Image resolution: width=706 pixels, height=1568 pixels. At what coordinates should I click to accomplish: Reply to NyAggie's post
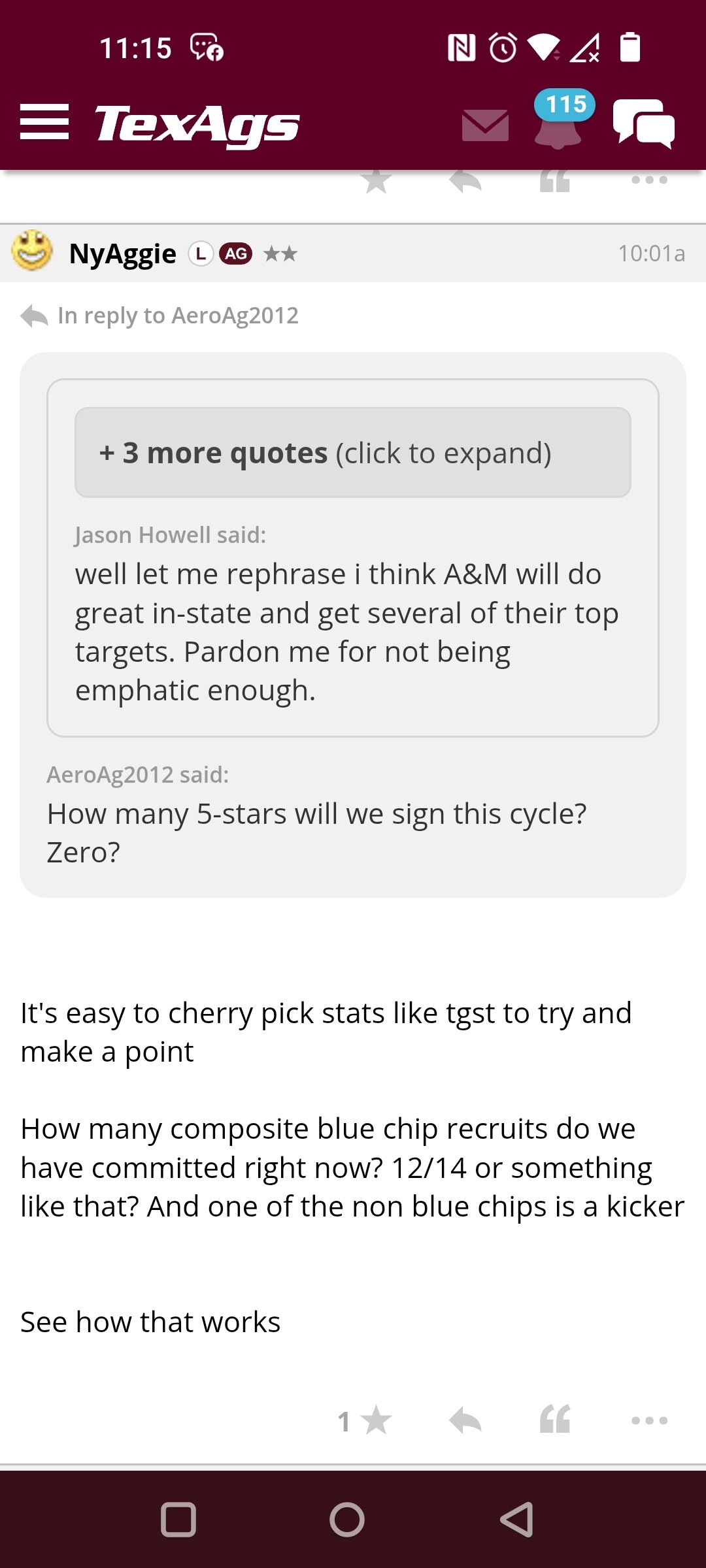coord(465,1420)
